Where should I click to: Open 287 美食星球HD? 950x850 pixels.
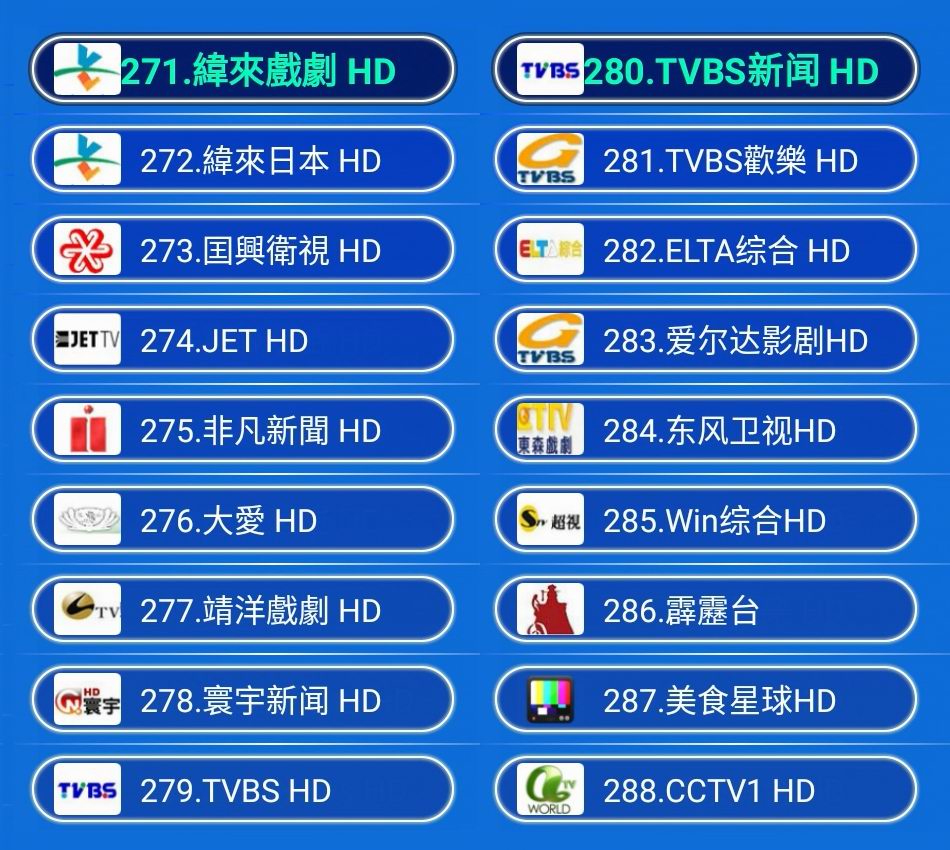click(705, 700)
